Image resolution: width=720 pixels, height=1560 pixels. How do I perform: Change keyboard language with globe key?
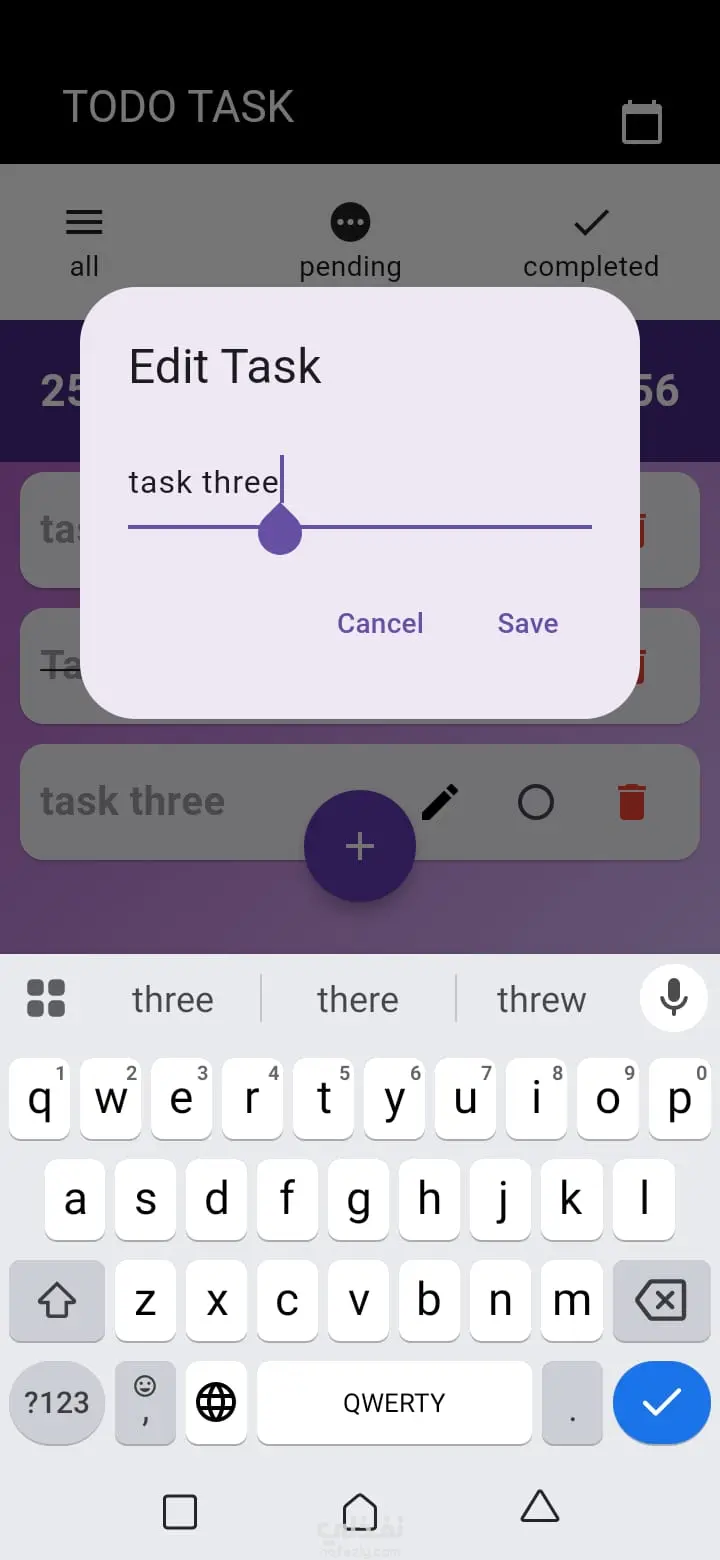point(216,1402)
